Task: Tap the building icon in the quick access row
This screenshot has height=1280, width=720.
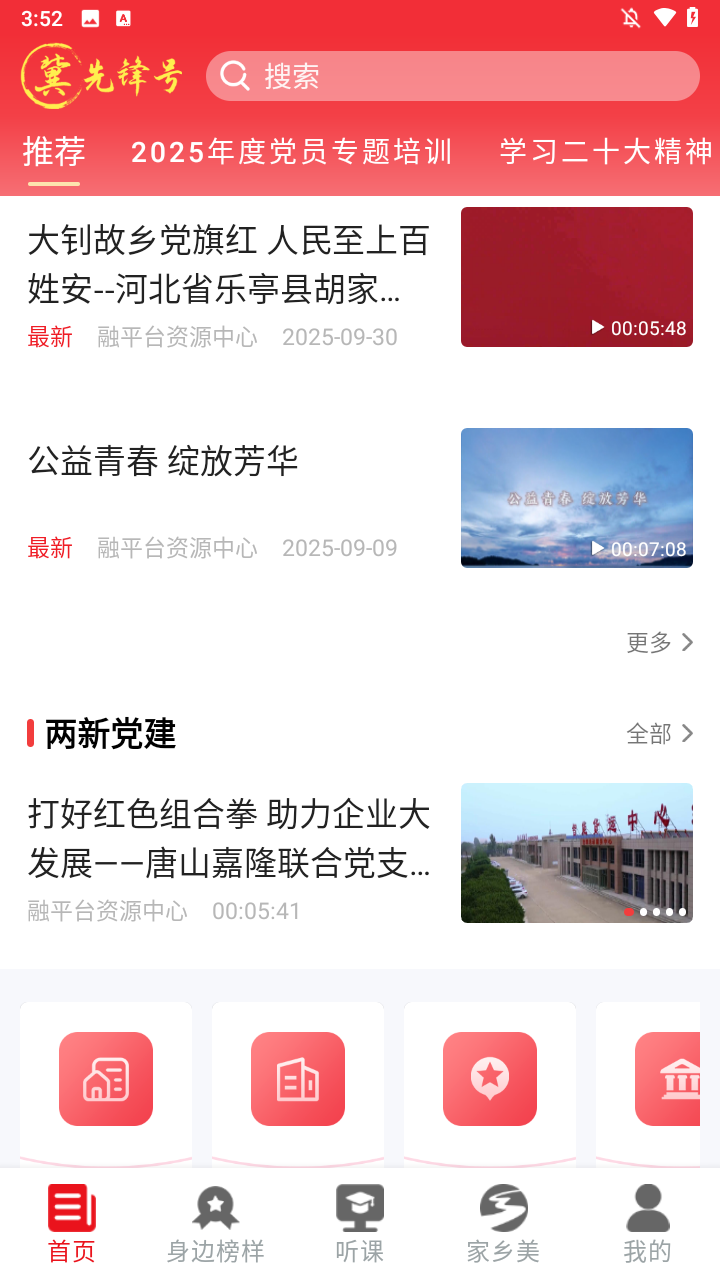Action: point(297,1078)
